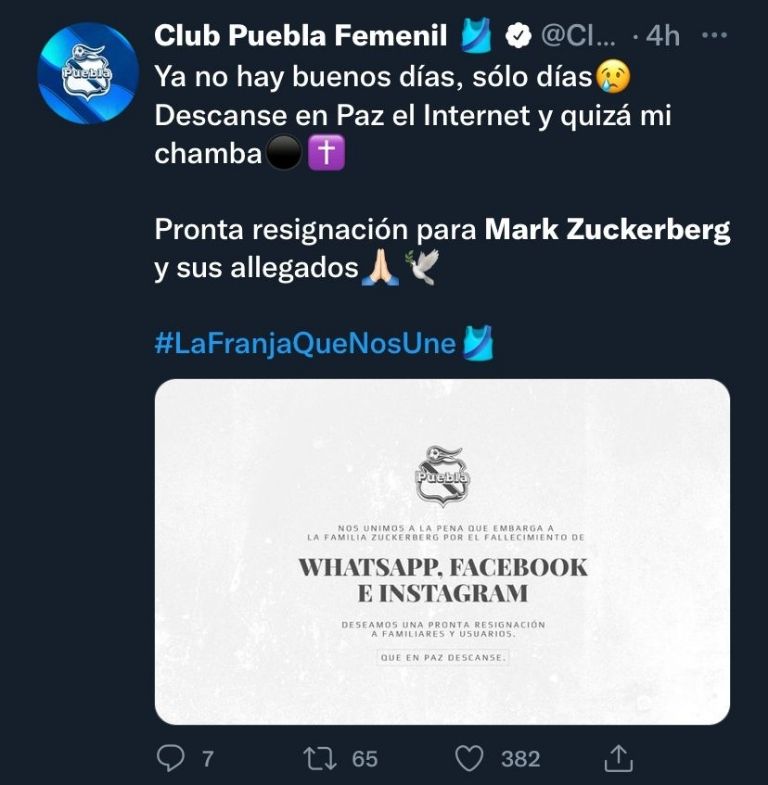
Task: Open the #LaFranjaQueNosUne hashtag
Action: pyautogui.click(x=305, y=344)
